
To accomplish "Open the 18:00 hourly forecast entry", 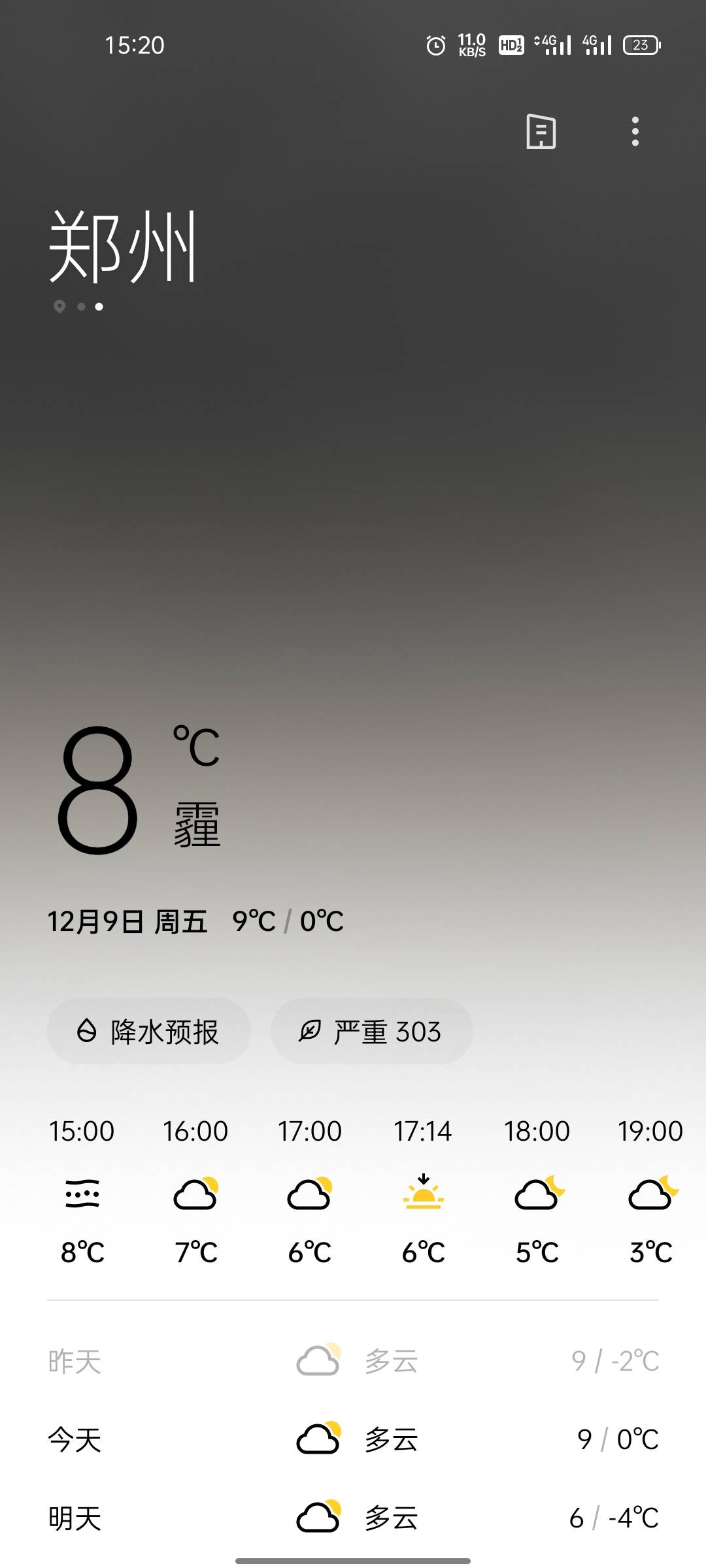I will point(537,1191).
